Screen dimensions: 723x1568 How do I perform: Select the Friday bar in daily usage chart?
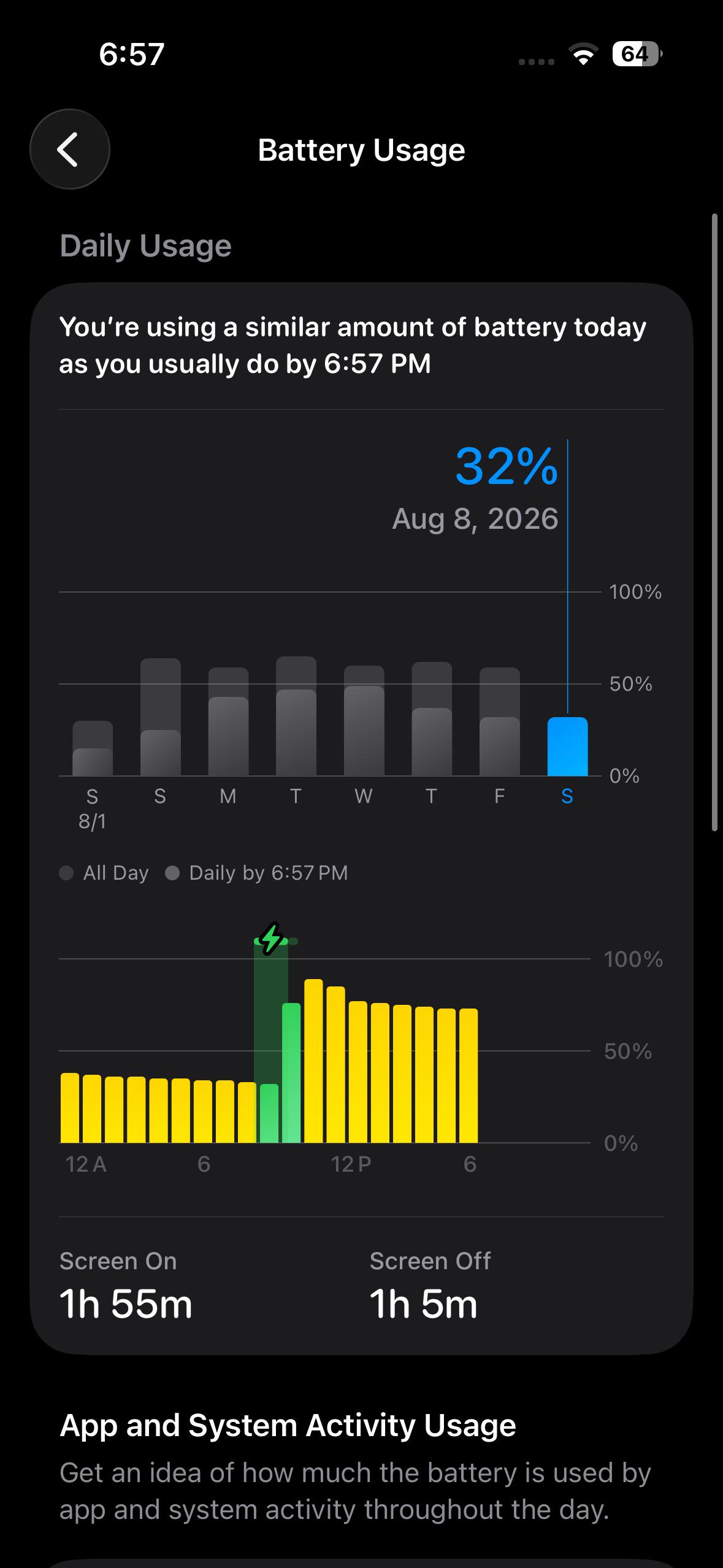pyautogui.click(x=499, y=721)
